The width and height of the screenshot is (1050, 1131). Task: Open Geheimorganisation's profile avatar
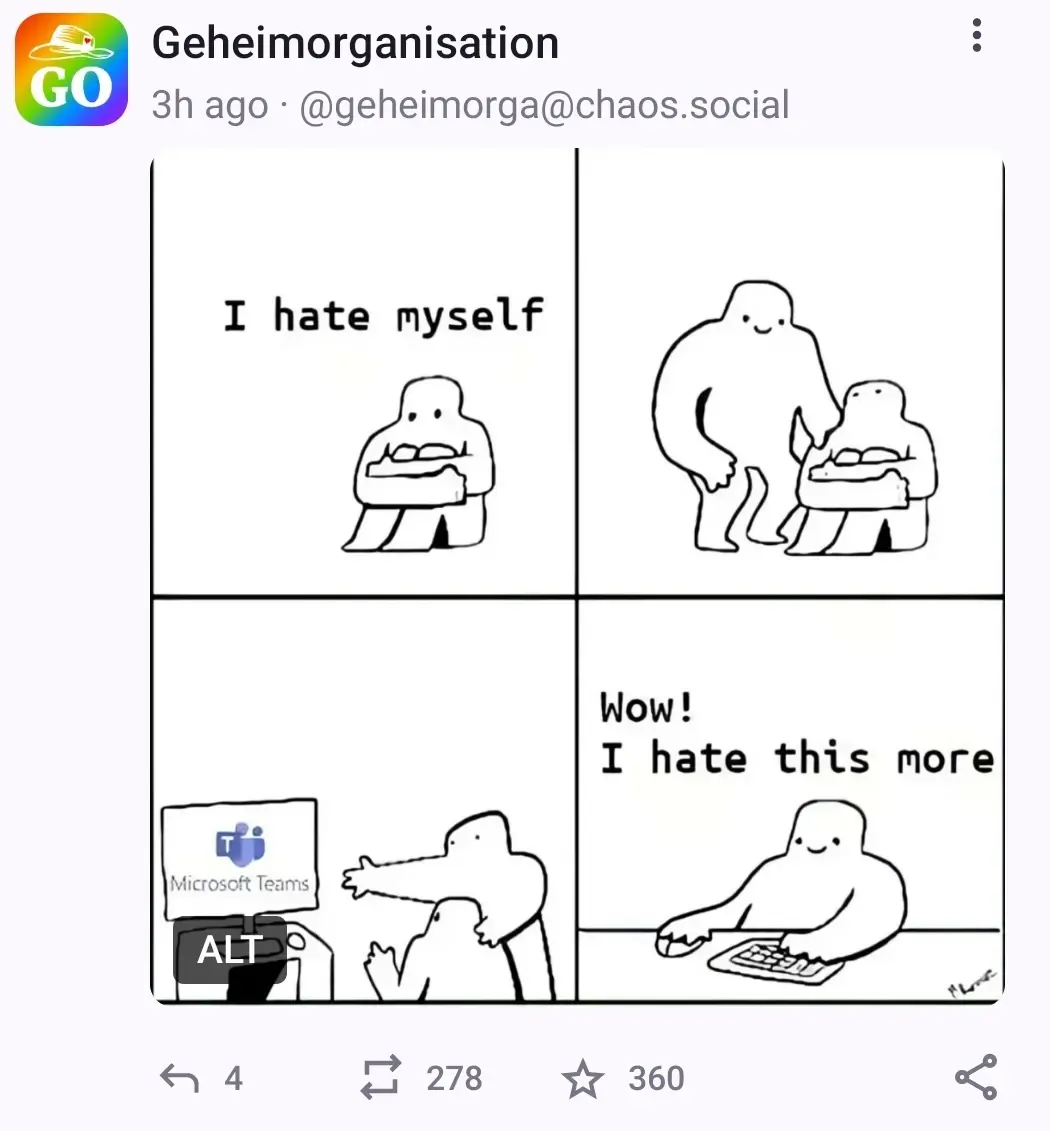point(72,69)
